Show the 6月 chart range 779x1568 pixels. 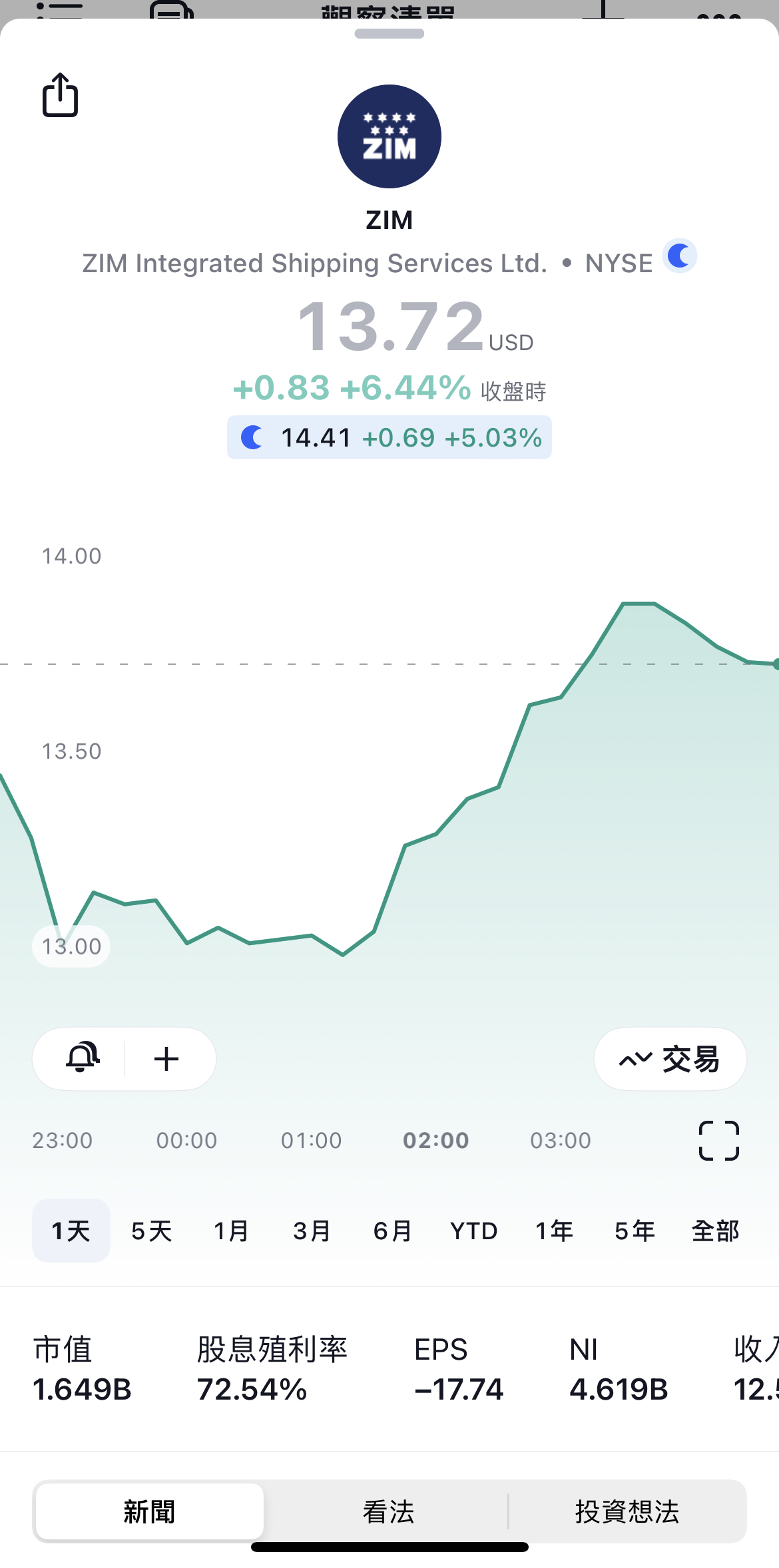pyautogui.click(x=393, y=1231)
